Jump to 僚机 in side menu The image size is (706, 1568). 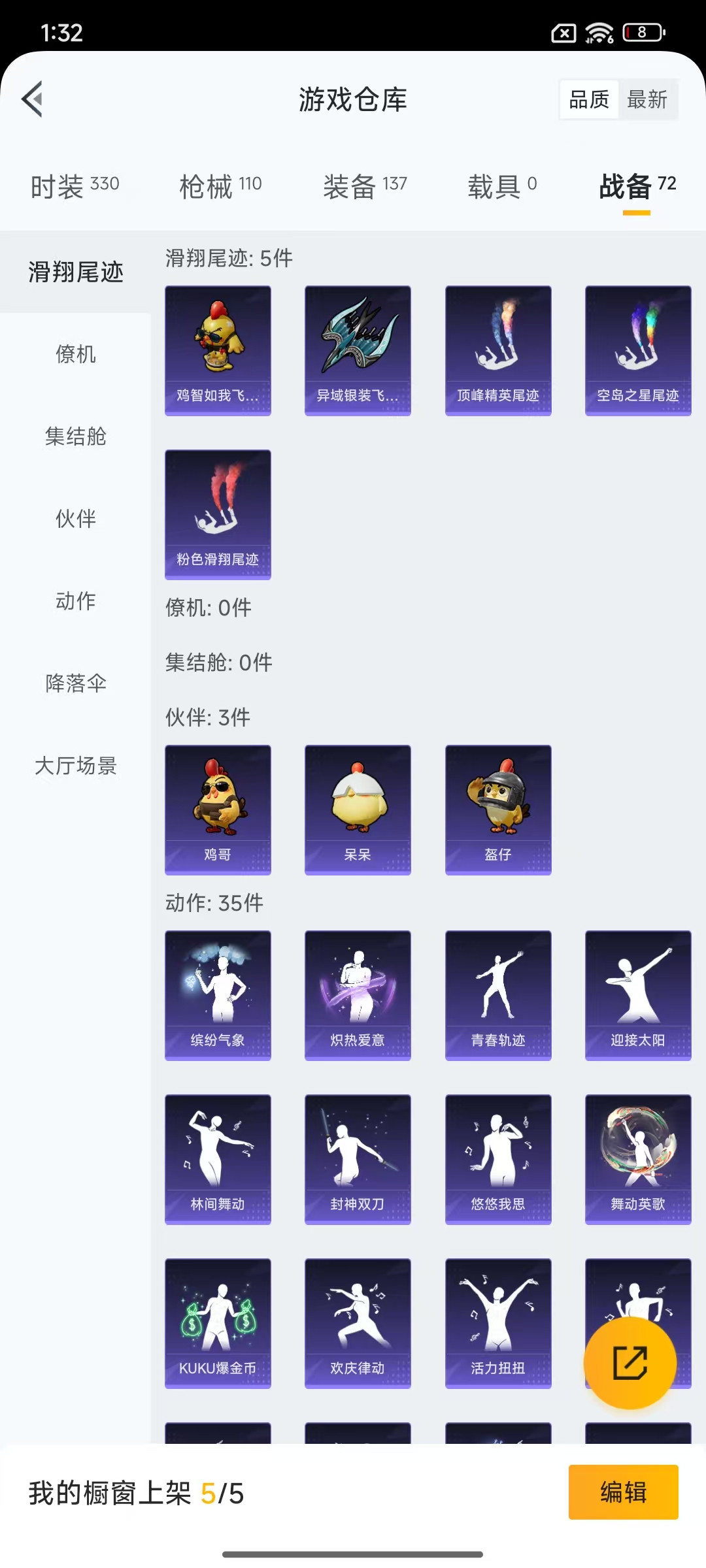click(75, 354)
